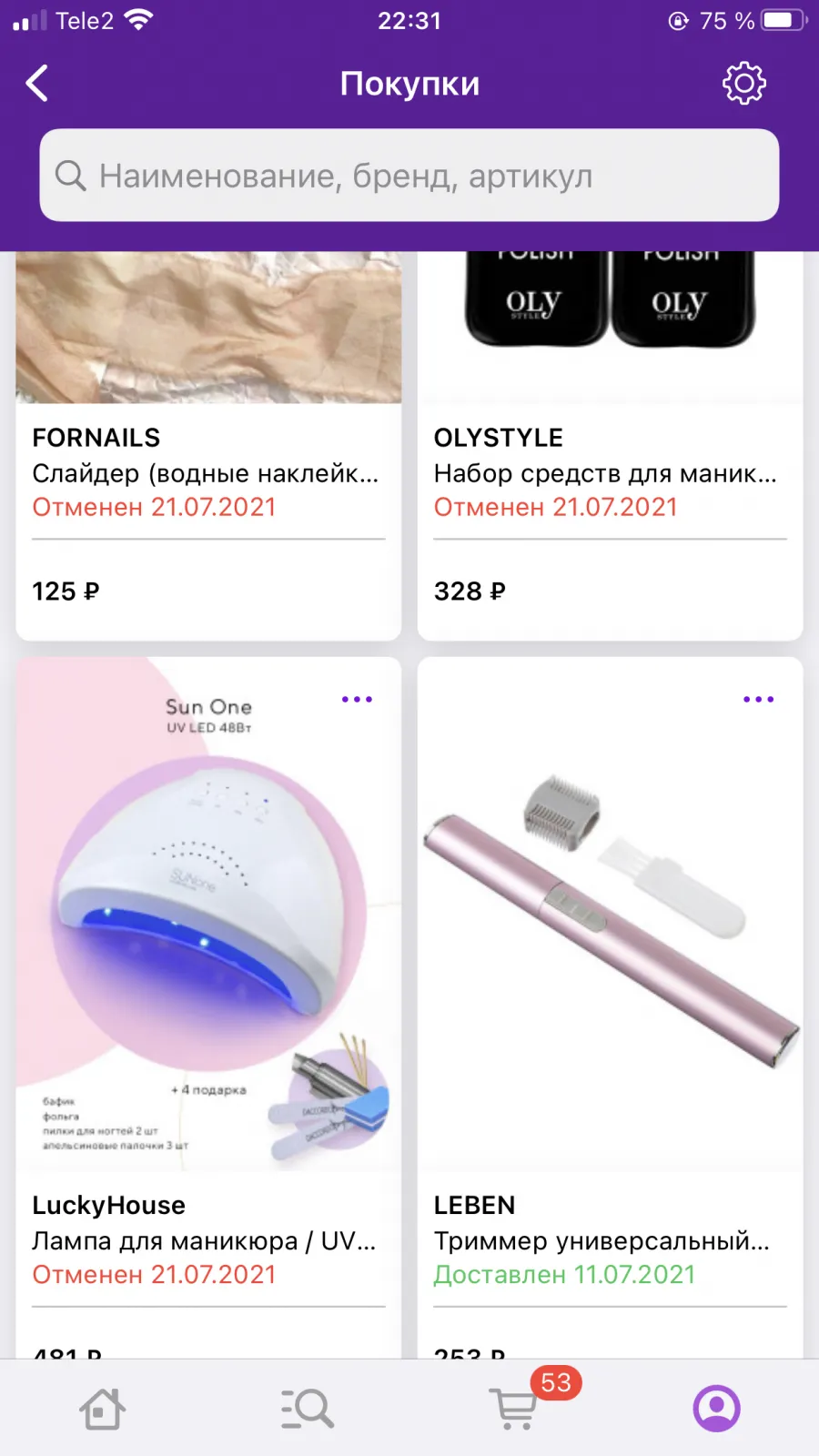
Task: Open the three-dot menu on the LuckyHouse card
Action: [357, 699]
